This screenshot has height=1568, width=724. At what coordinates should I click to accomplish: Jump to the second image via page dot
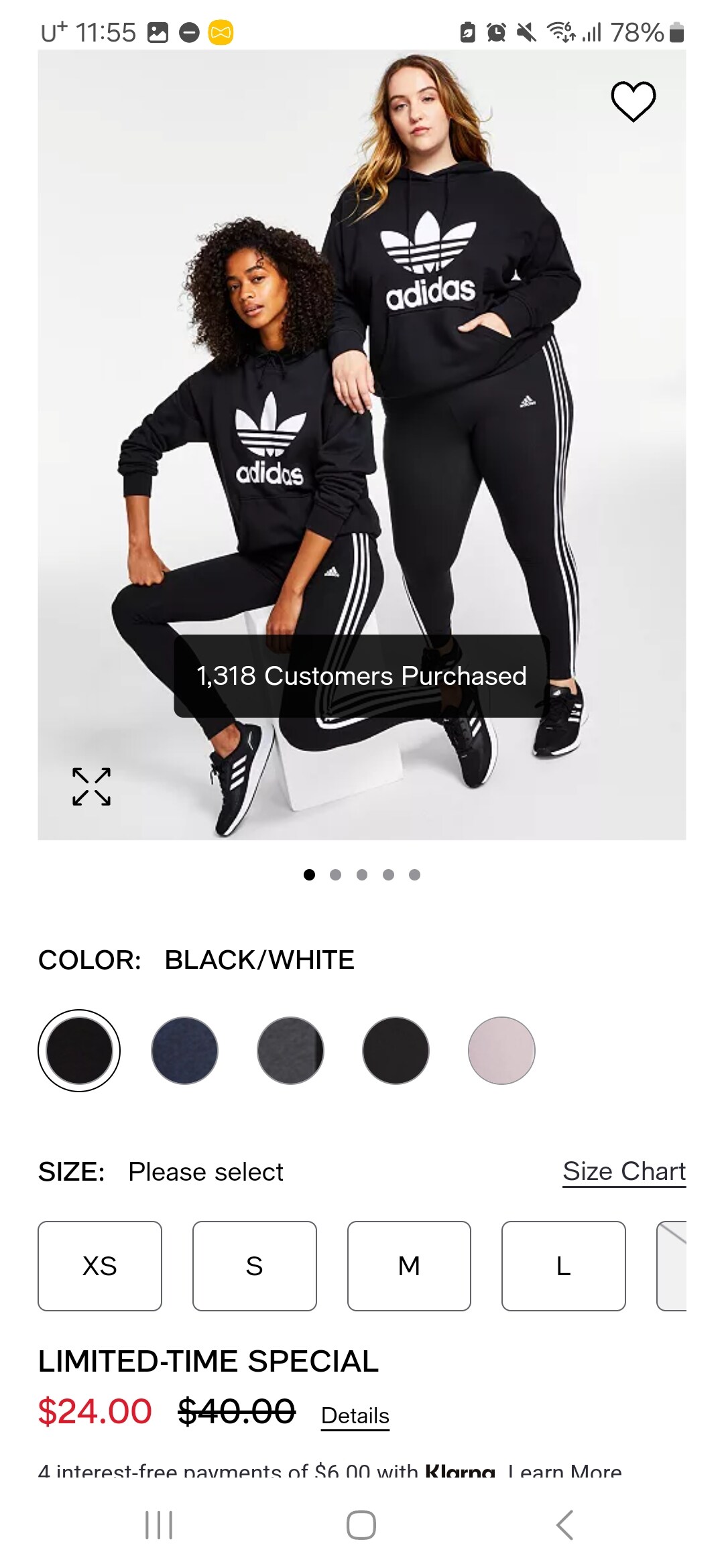coord(336,874)
